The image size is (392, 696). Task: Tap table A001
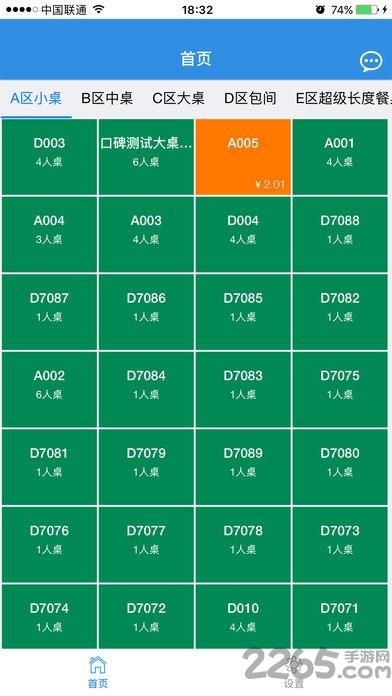[x=340, y=157]
